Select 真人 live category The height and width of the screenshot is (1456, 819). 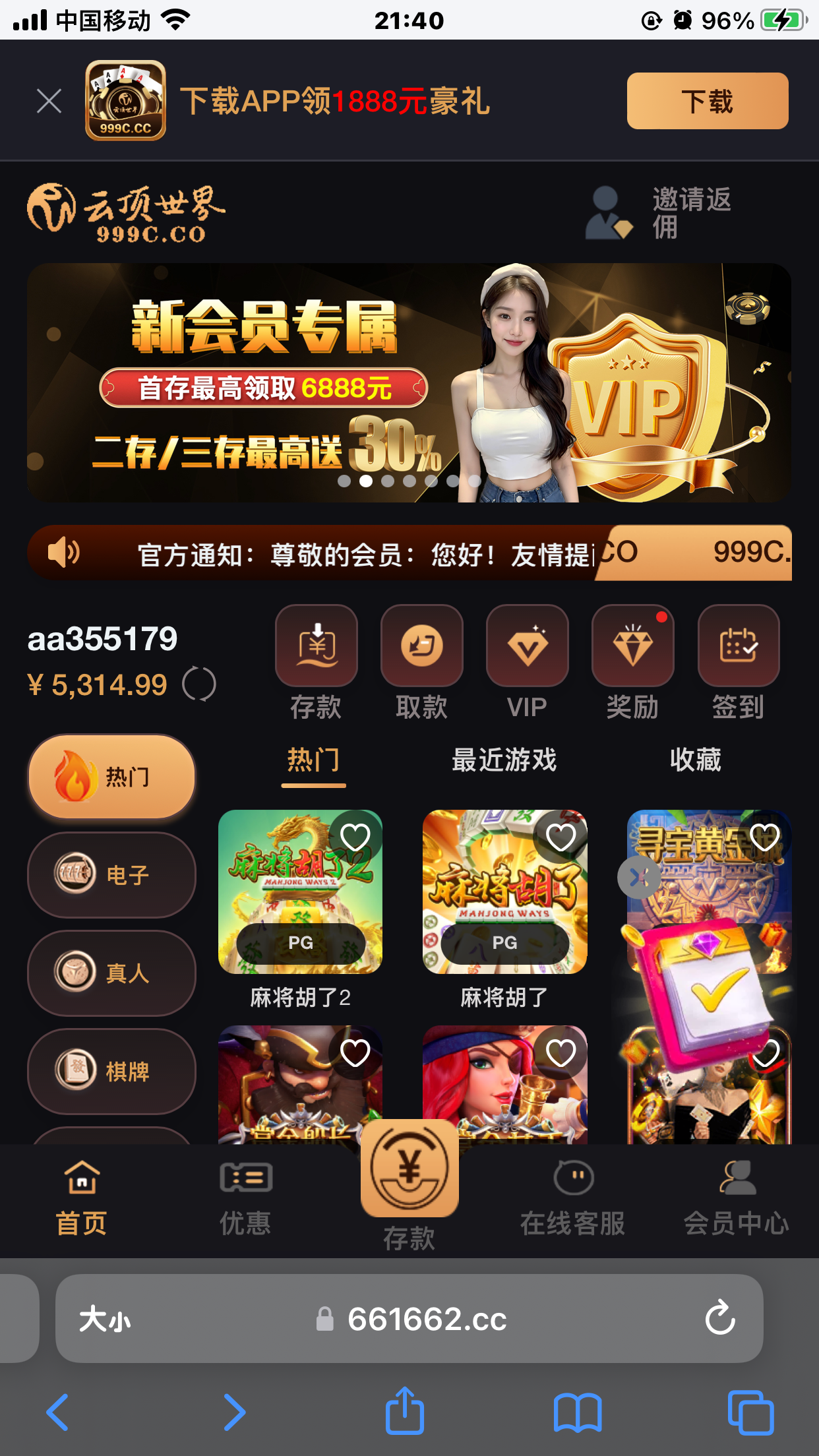pyautogui.click(x=111, y=973)
